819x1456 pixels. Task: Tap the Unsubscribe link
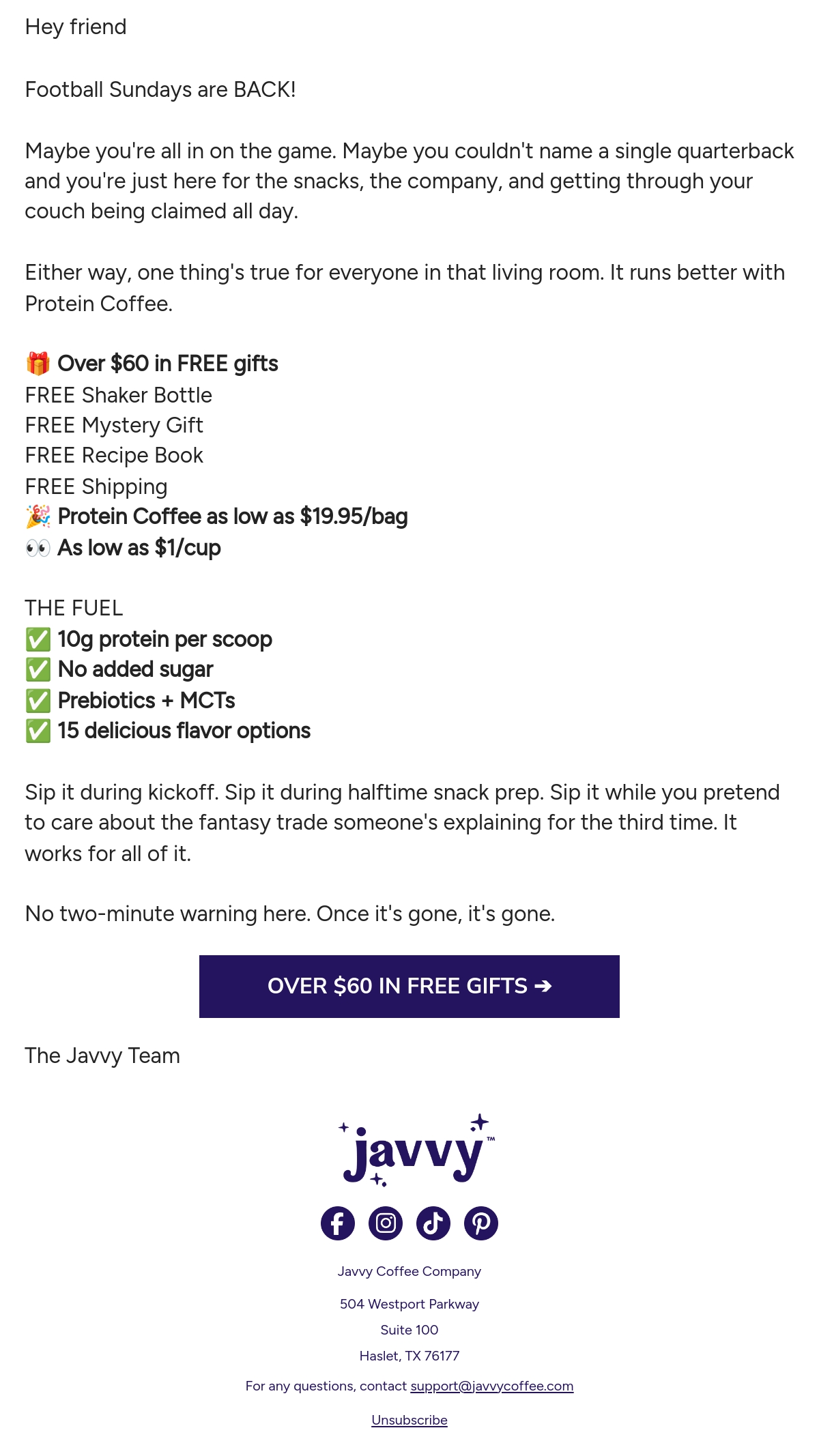click(x=409, y=1420)
